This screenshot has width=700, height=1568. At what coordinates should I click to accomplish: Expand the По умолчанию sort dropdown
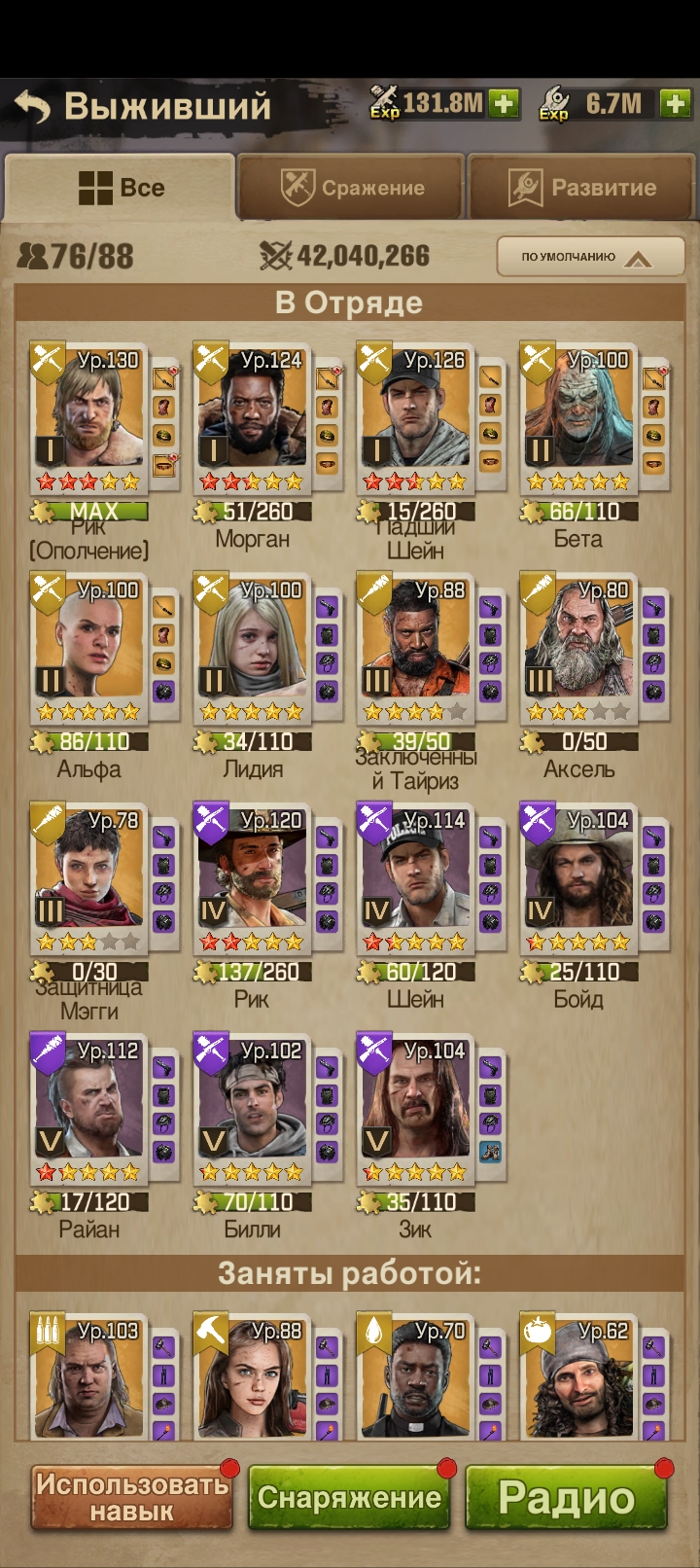coord(589,258)
